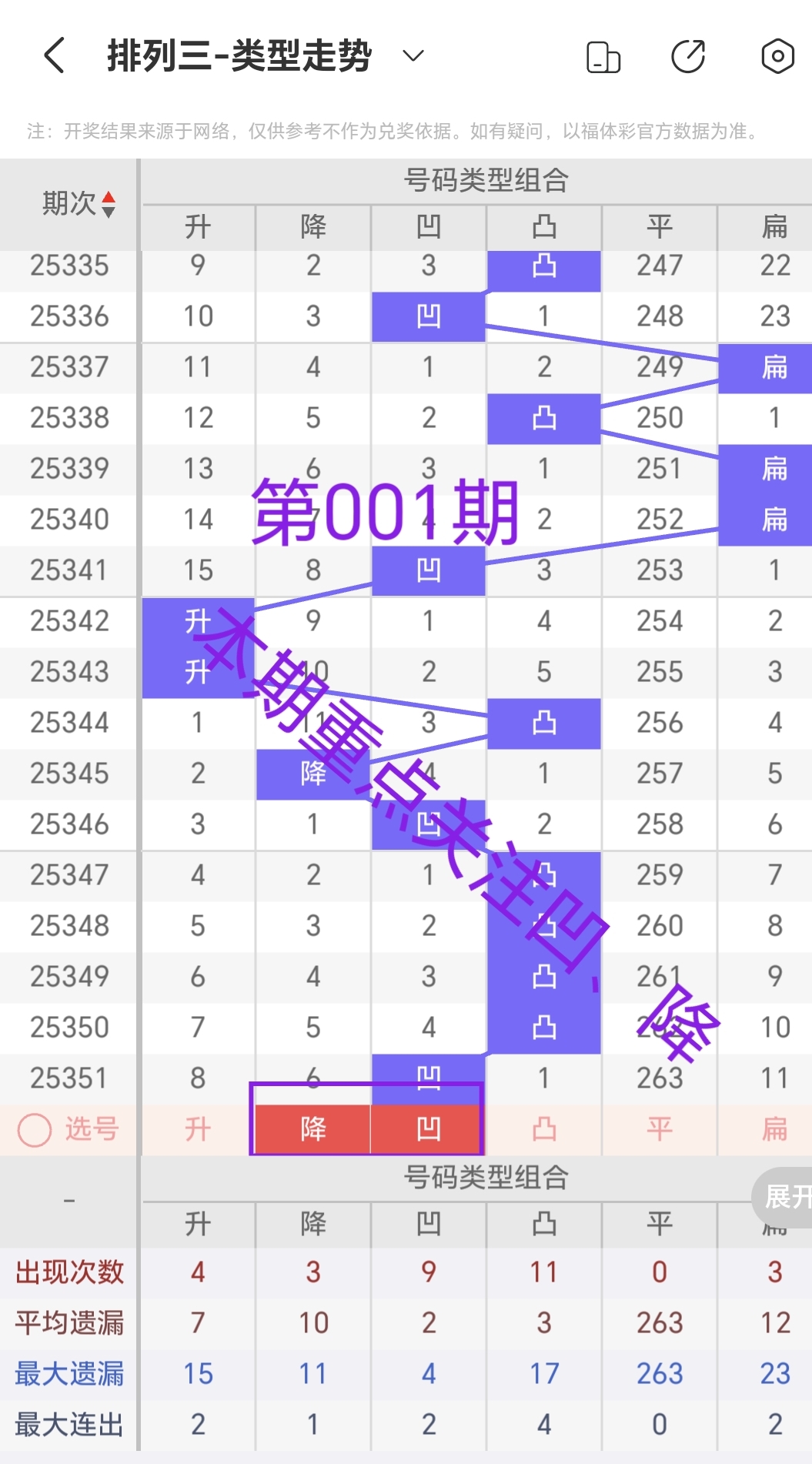Tap the period cell 25351
The height and width of the screenshot is (1464, 812).
tap(69, 1078)
